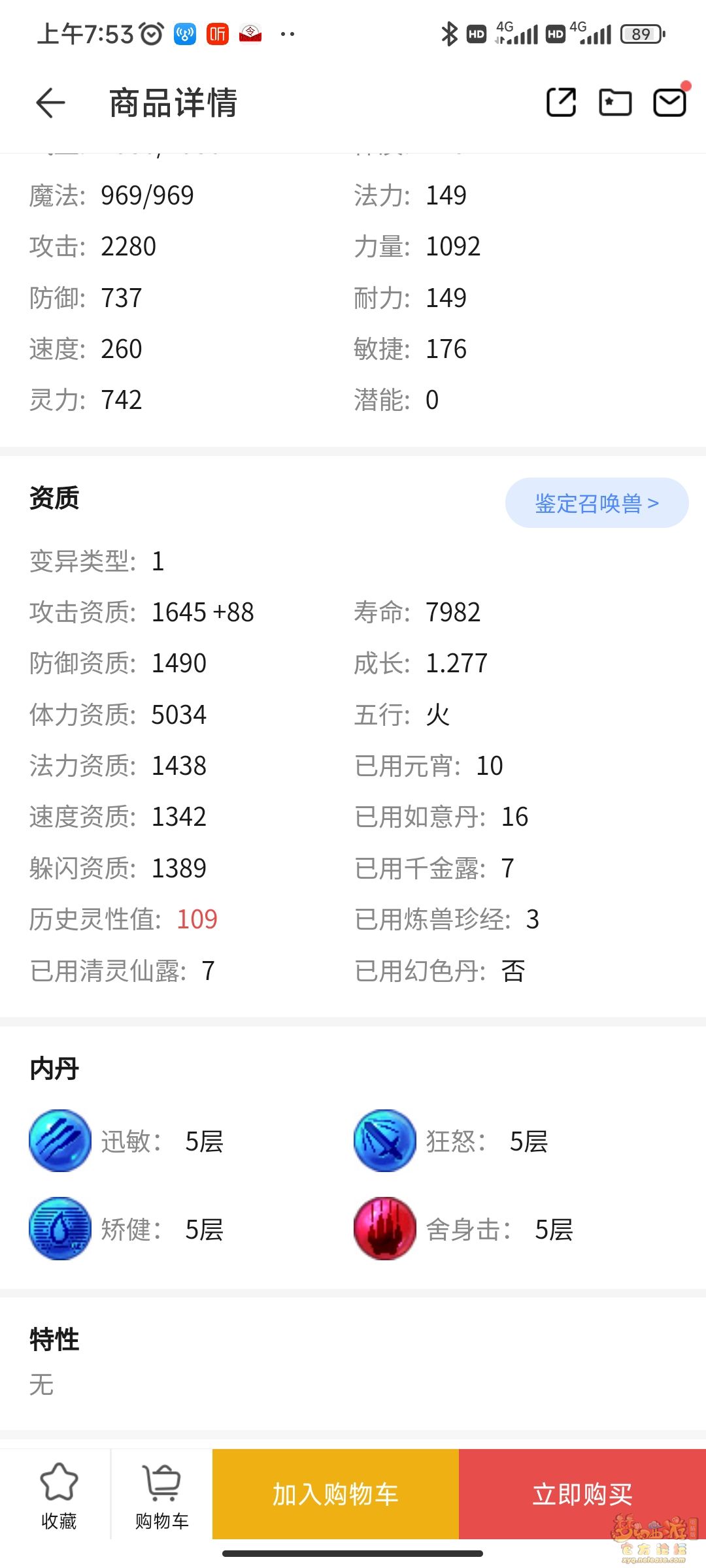Tap 立即购买 to buy now
706x1568 pixels.
(x=582, y=1494)
